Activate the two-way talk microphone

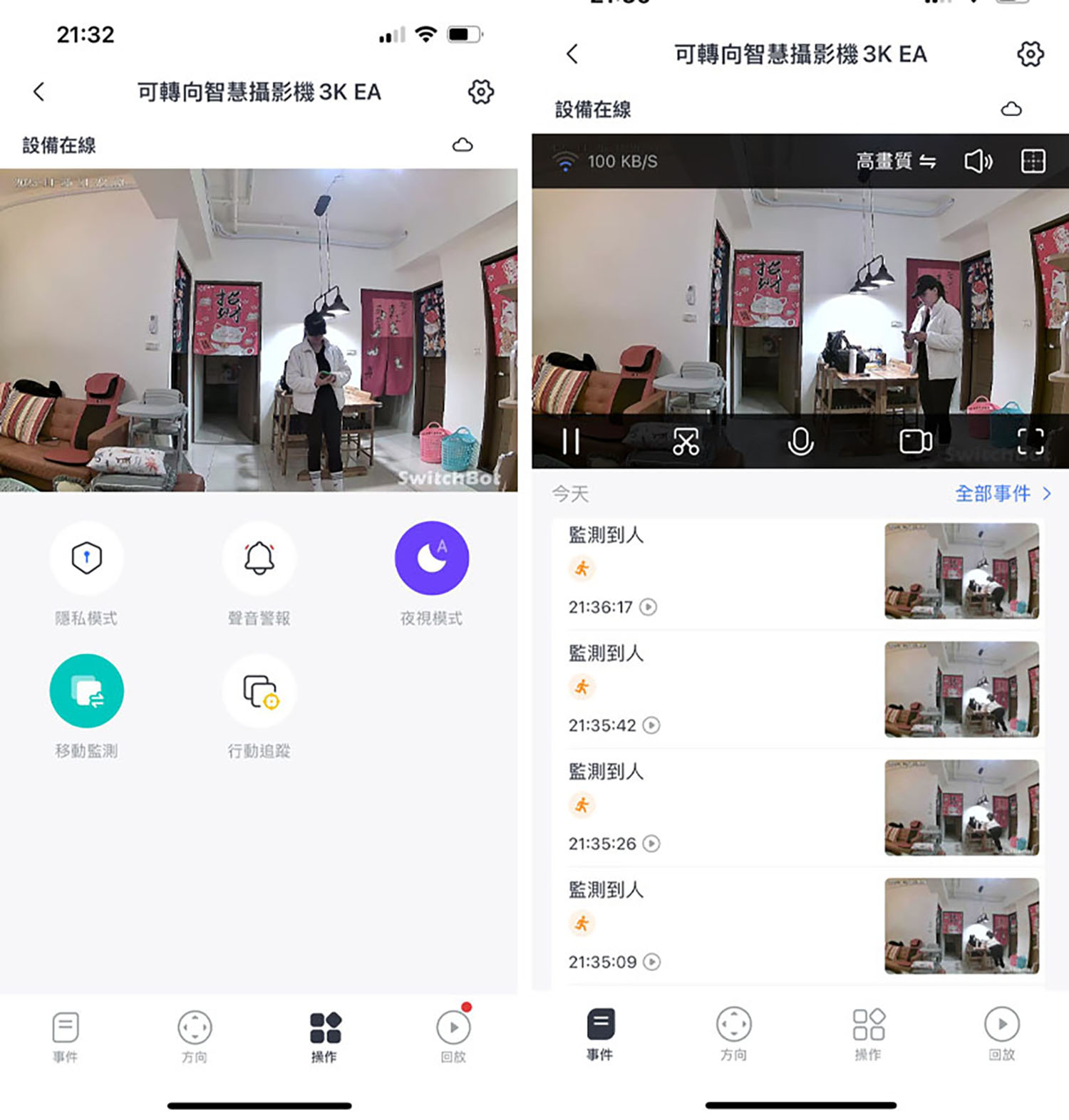coord(801,442)
